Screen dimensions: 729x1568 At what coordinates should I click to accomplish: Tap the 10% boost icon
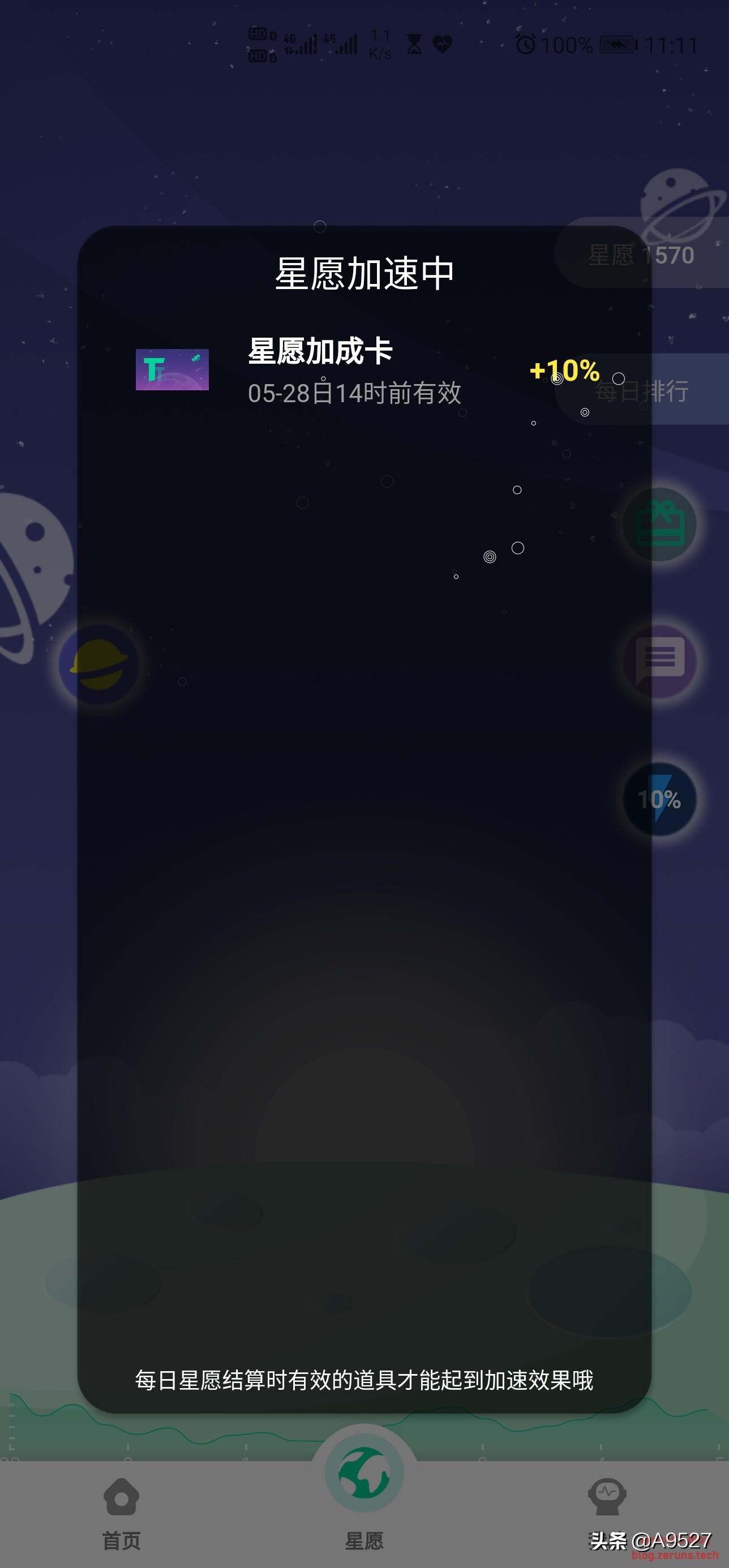659,799
